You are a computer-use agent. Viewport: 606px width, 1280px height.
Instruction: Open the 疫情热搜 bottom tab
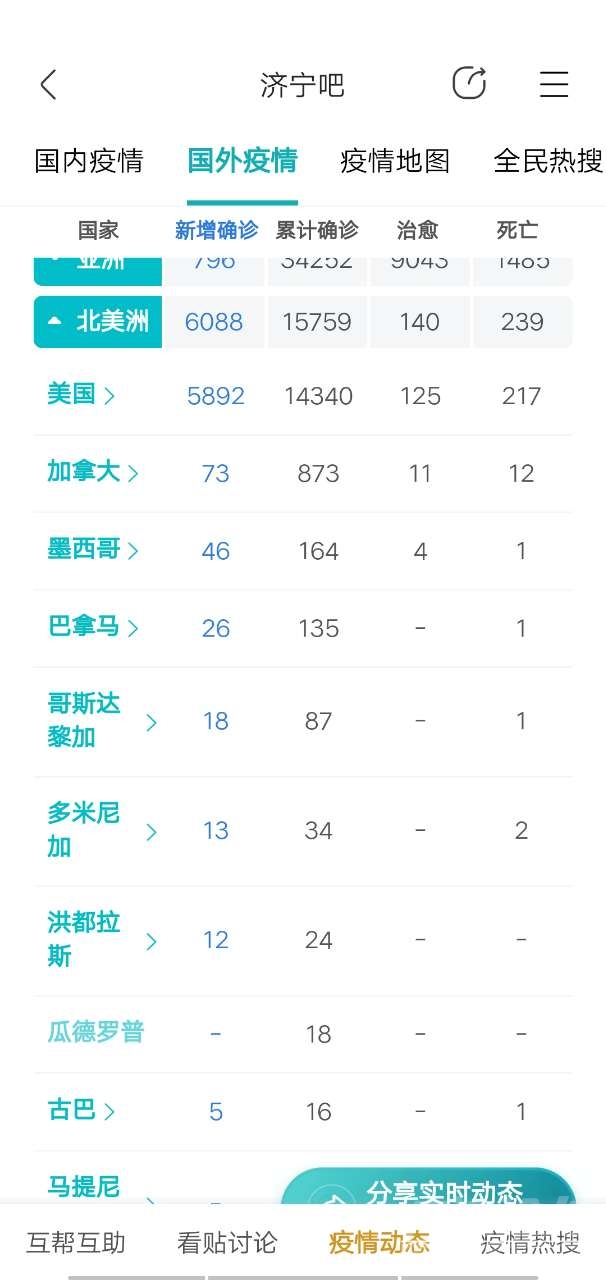click(x=530, y=1243)
